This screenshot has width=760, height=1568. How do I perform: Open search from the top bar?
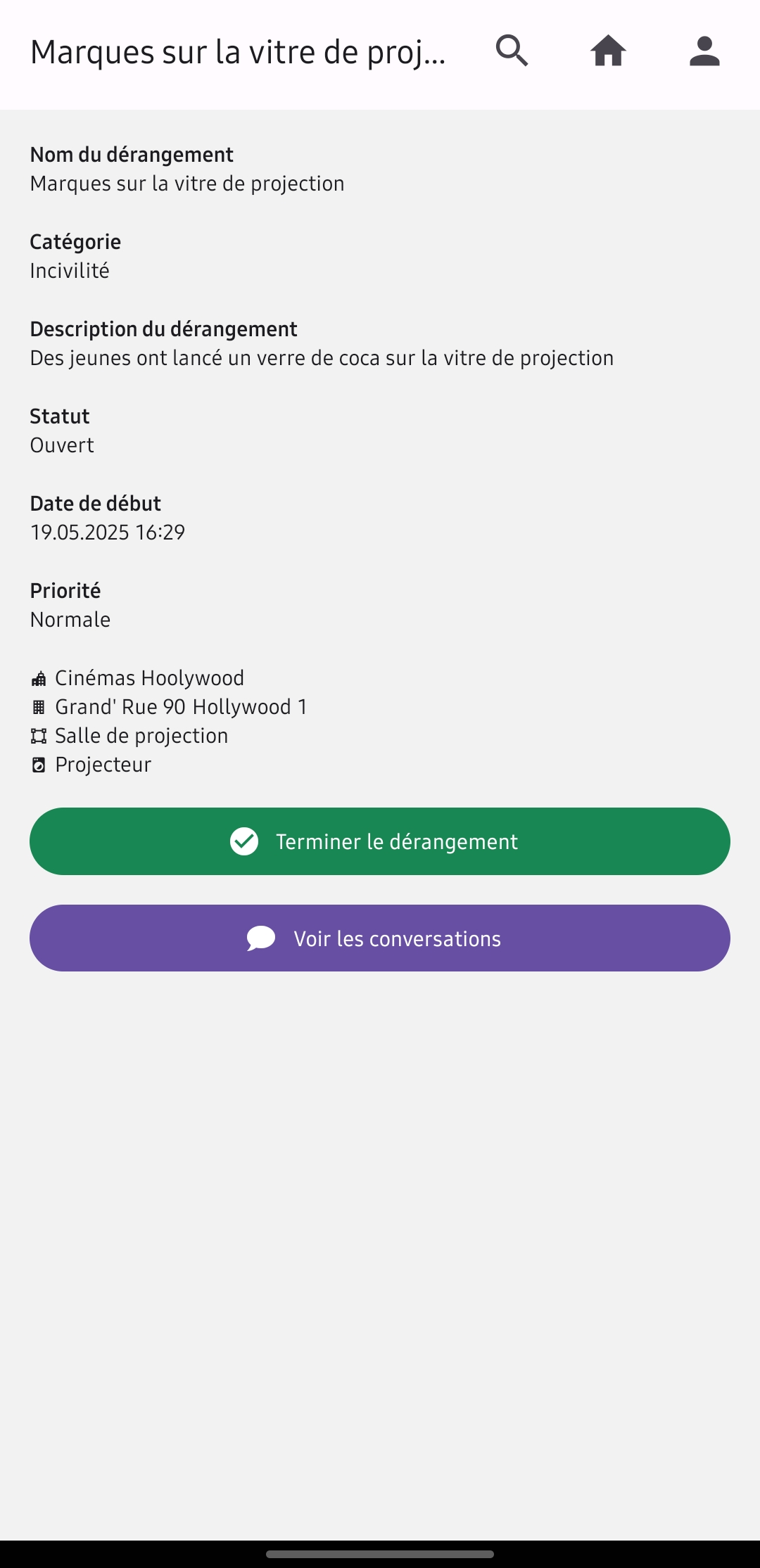point(512,51)
